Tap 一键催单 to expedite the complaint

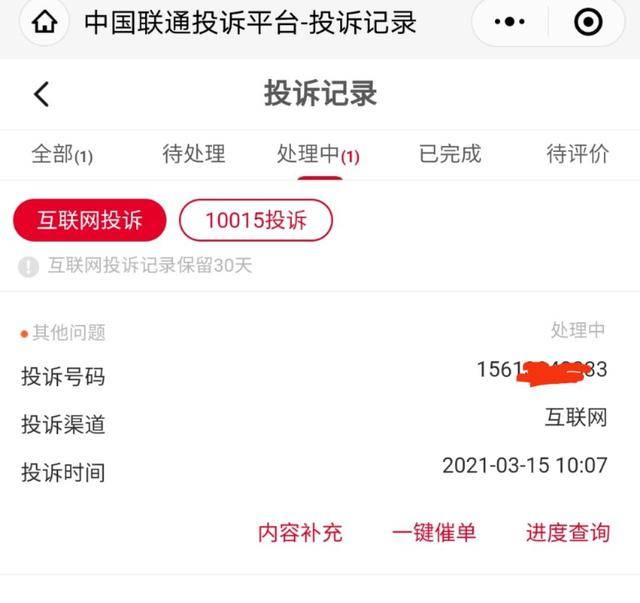434,532
